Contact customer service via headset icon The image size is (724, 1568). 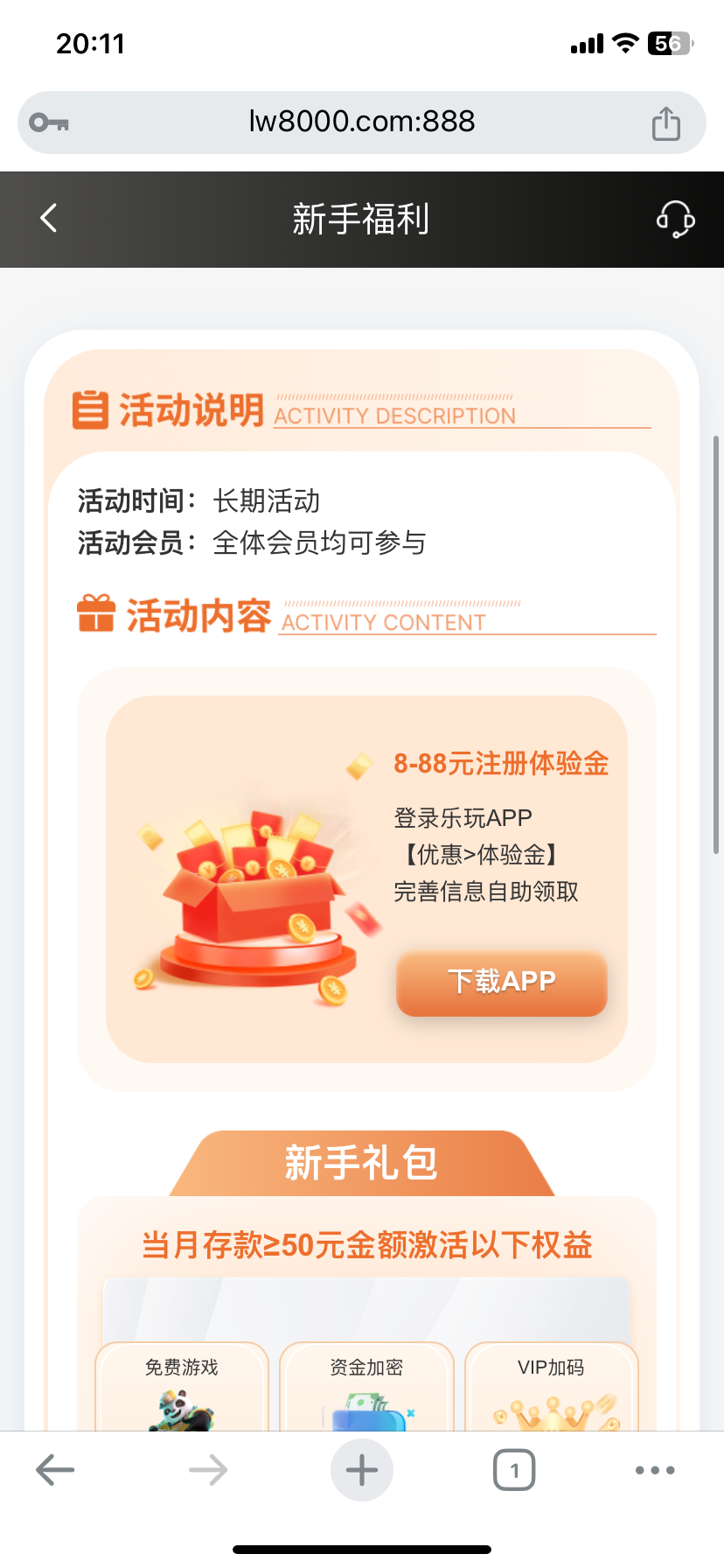675,219
